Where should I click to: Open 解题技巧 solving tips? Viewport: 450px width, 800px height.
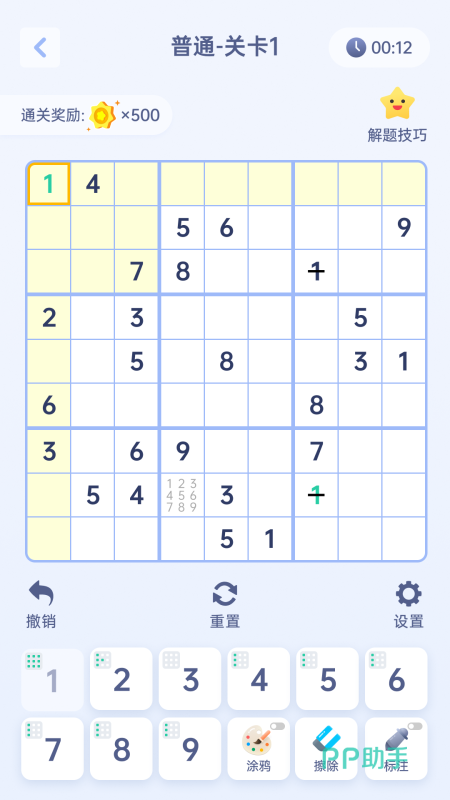point(397,115)
